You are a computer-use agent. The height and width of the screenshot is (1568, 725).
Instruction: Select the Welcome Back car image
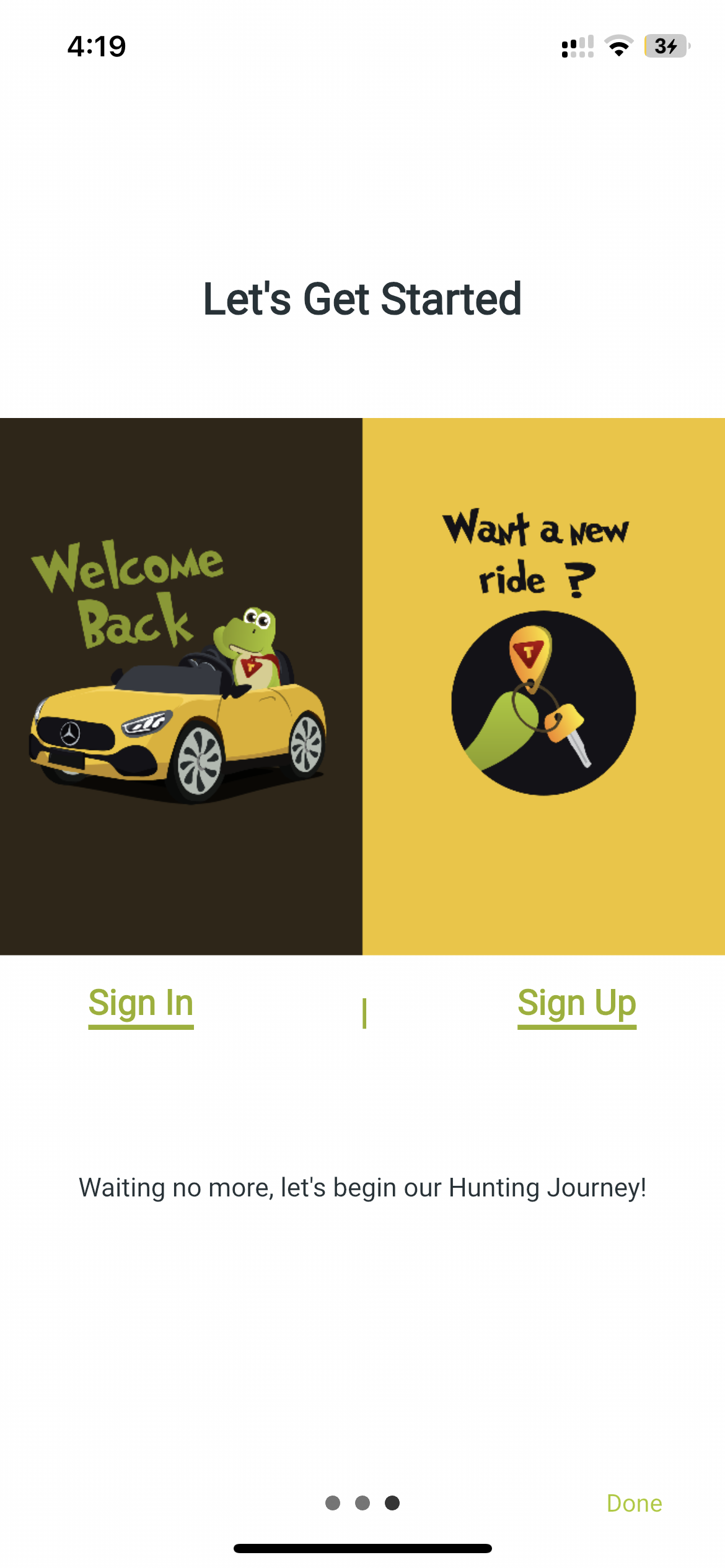coord(181,686)
